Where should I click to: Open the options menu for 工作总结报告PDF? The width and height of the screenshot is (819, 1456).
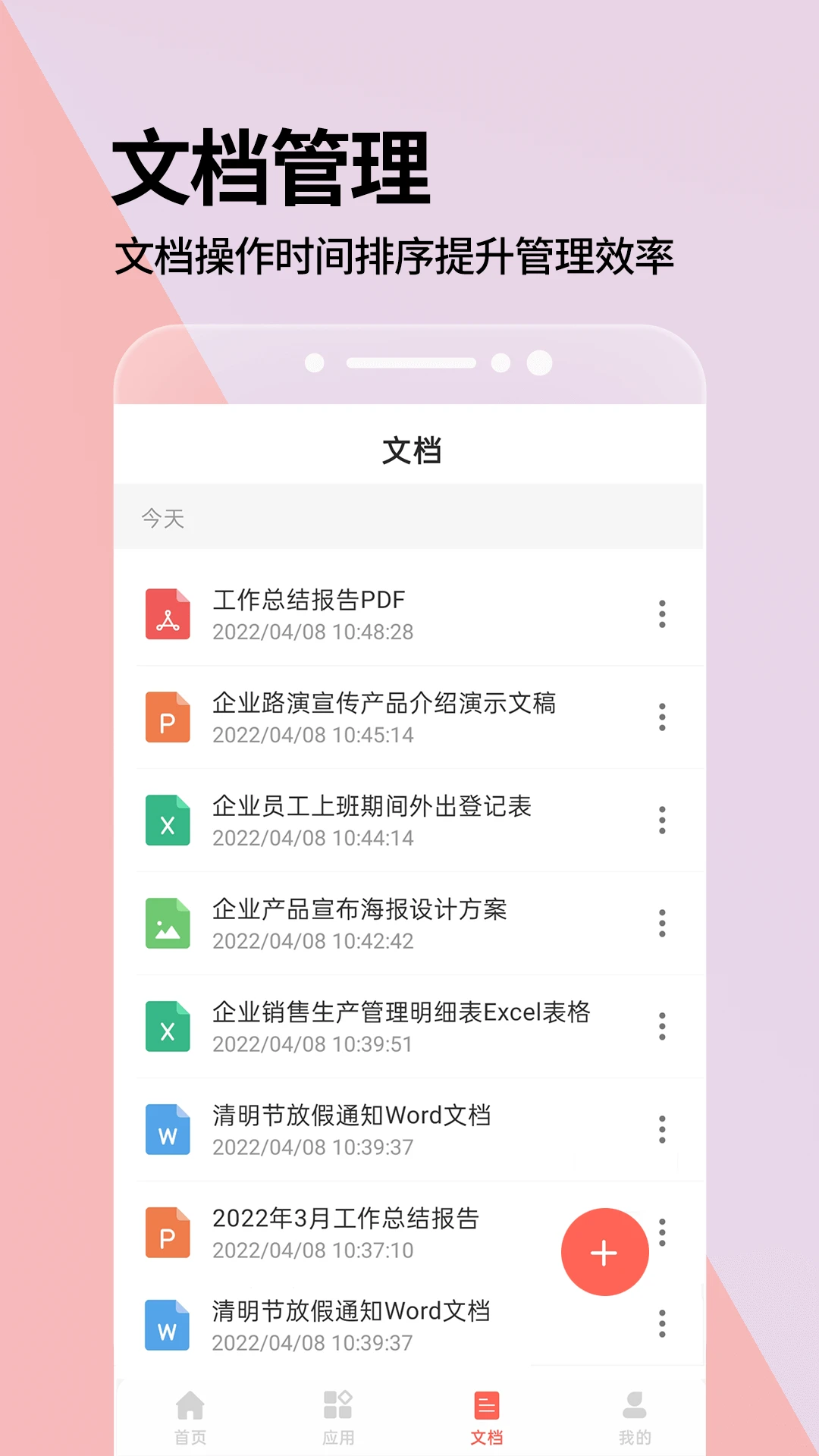tap(662, 614)
